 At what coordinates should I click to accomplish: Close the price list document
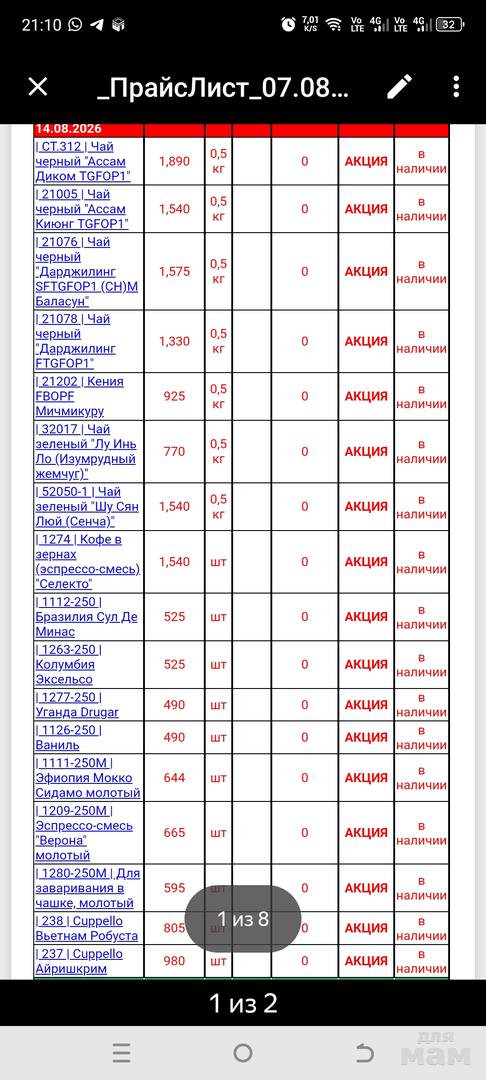click(x=37, y=87)
